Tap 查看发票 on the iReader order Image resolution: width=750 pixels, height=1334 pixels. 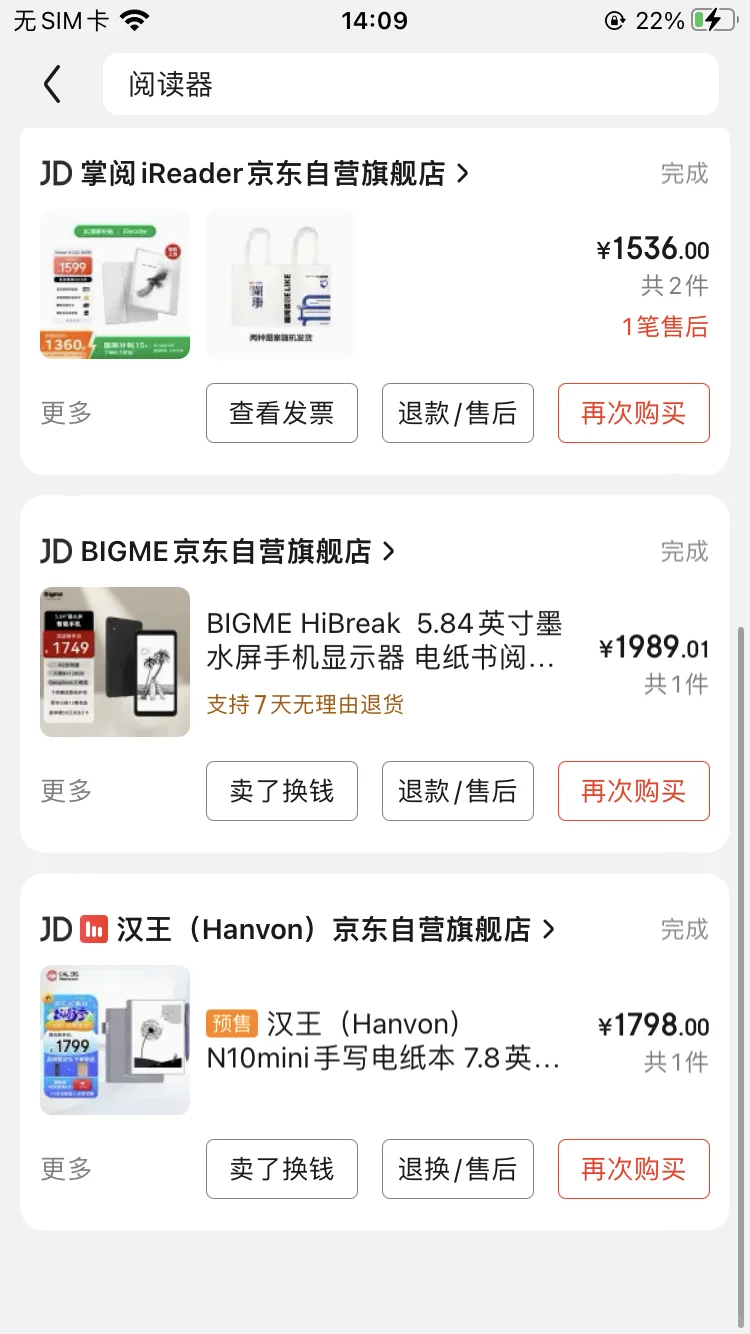281,413
